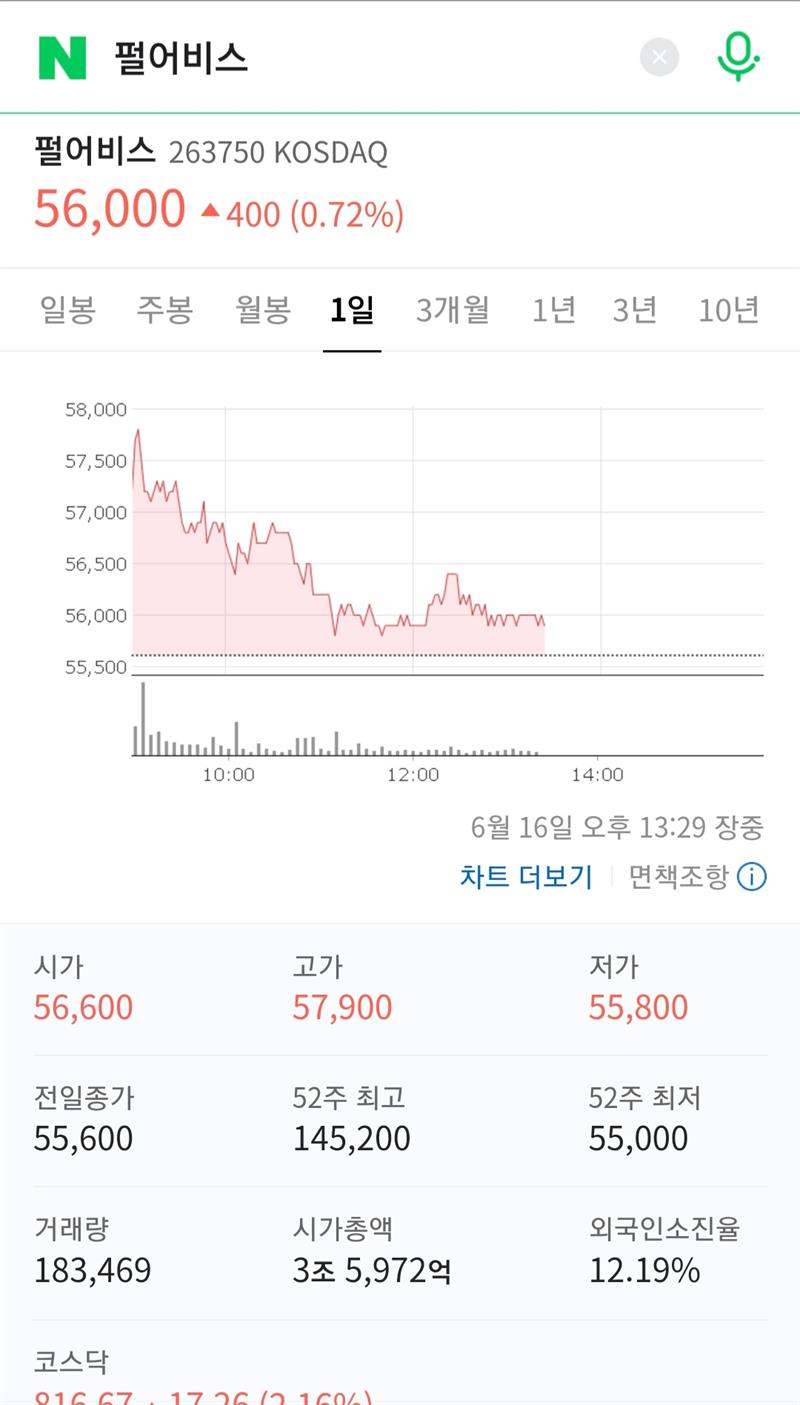This screenshot has height=1405, width=800.
Task: Switch to the 일봉 chart tab
Action: (68, 310)
